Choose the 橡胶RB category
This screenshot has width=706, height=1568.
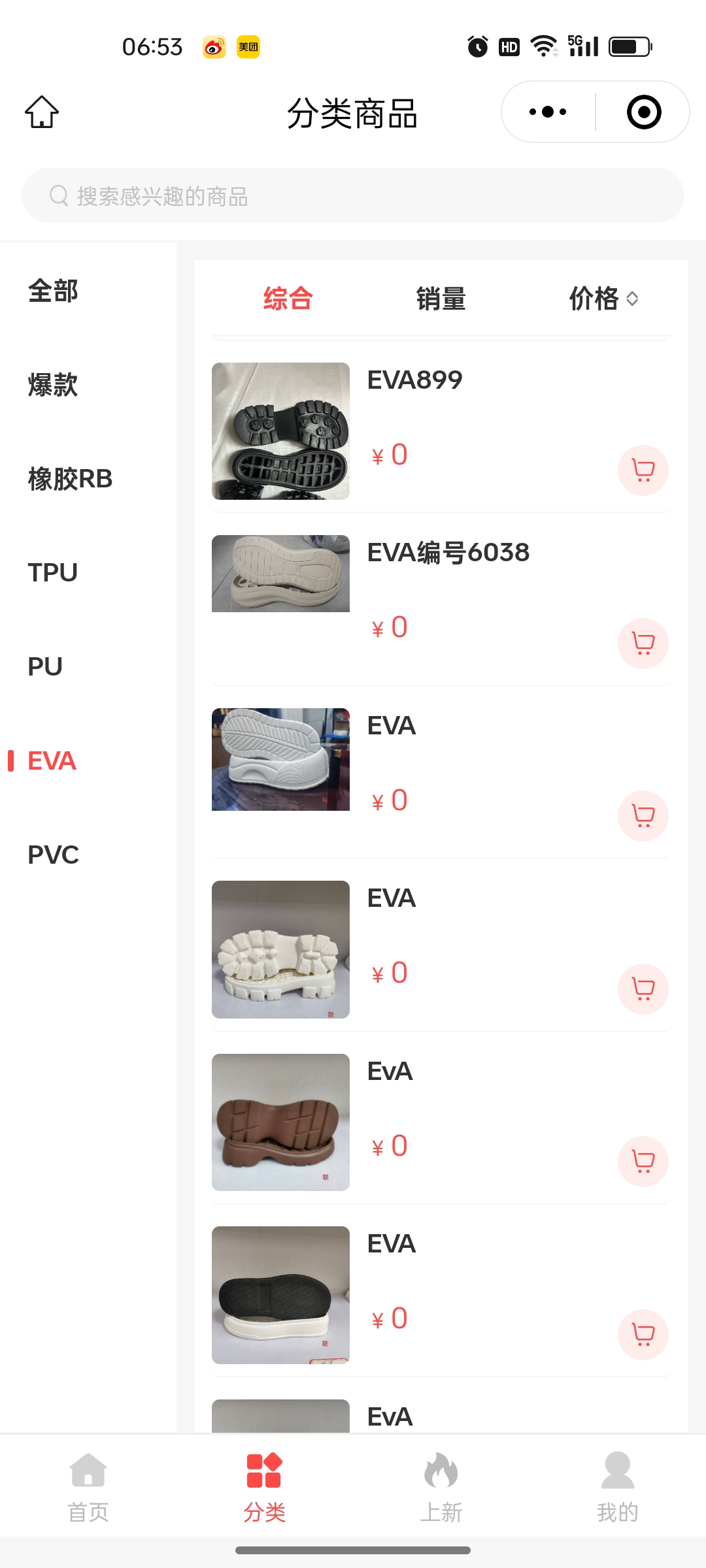tap(70, 479)
